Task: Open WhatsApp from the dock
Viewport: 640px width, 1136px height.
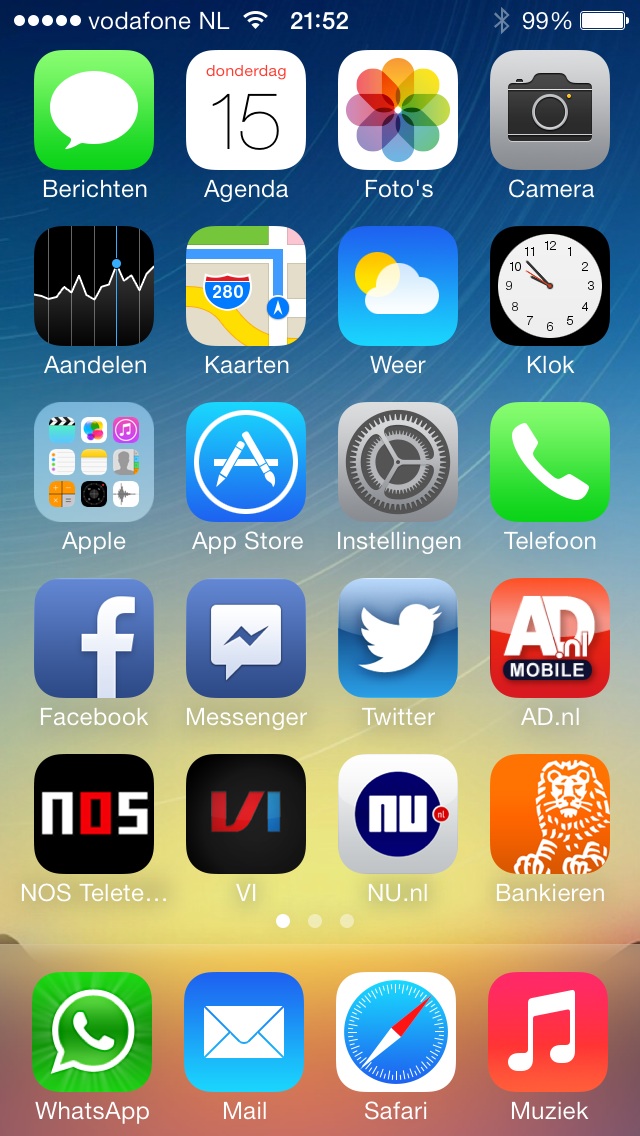Action: [92, 1032]
